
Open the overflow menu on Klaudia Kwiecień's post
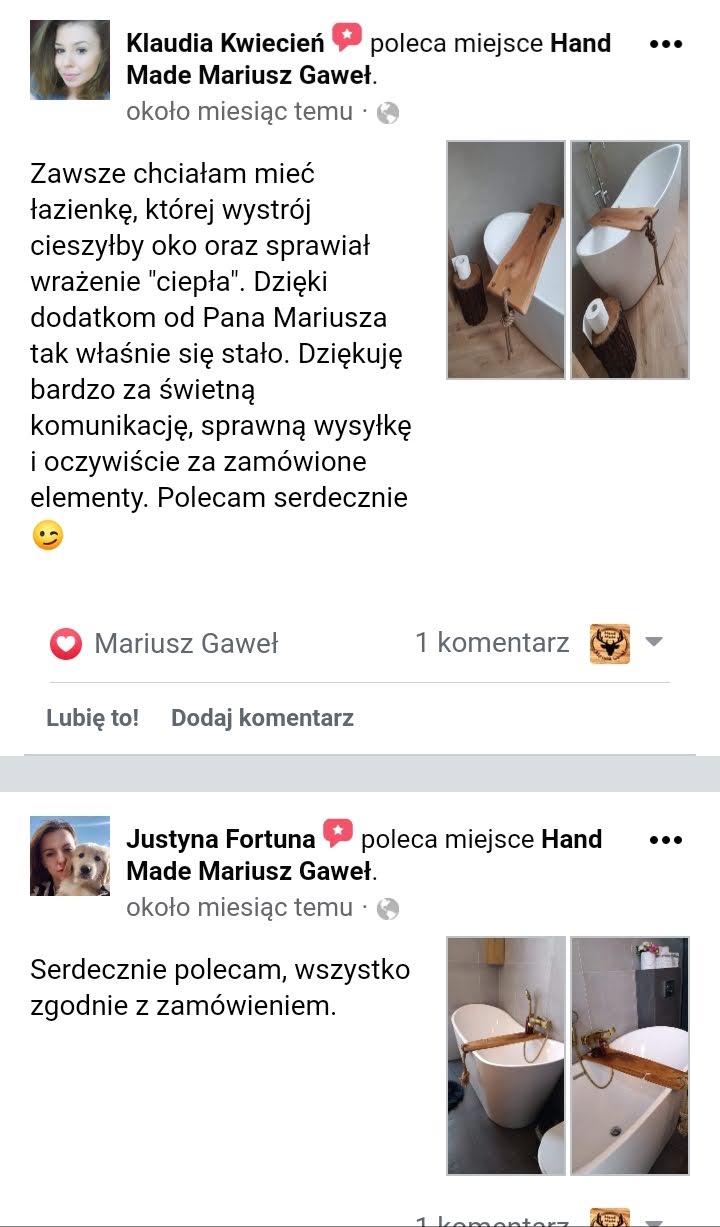coord(665,44)
